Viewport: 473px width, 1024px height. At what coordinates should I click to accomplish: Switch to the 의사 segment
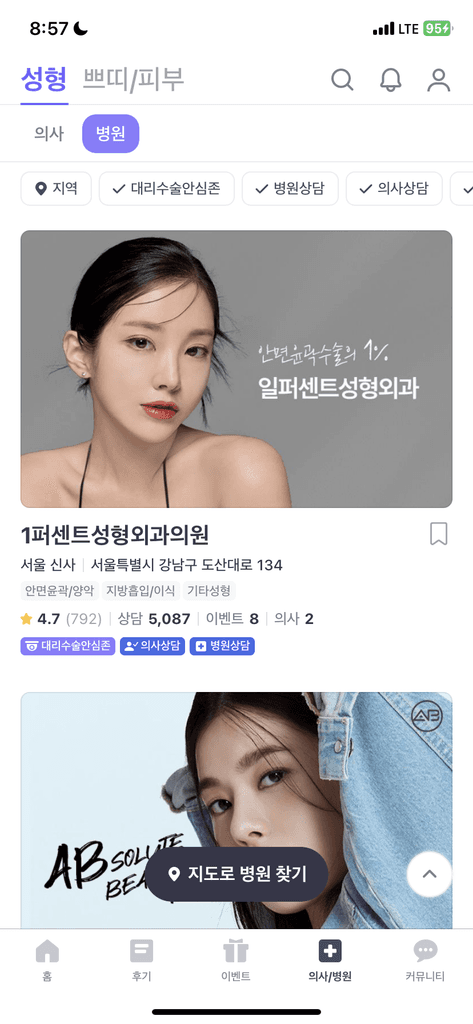[49, 134]
